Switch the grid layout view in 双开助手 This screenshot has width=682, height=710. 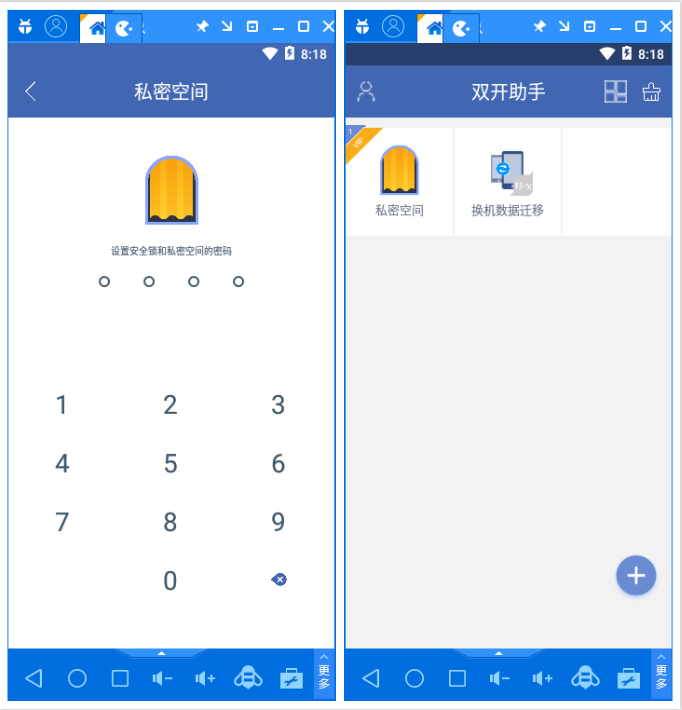coord(615,92)
